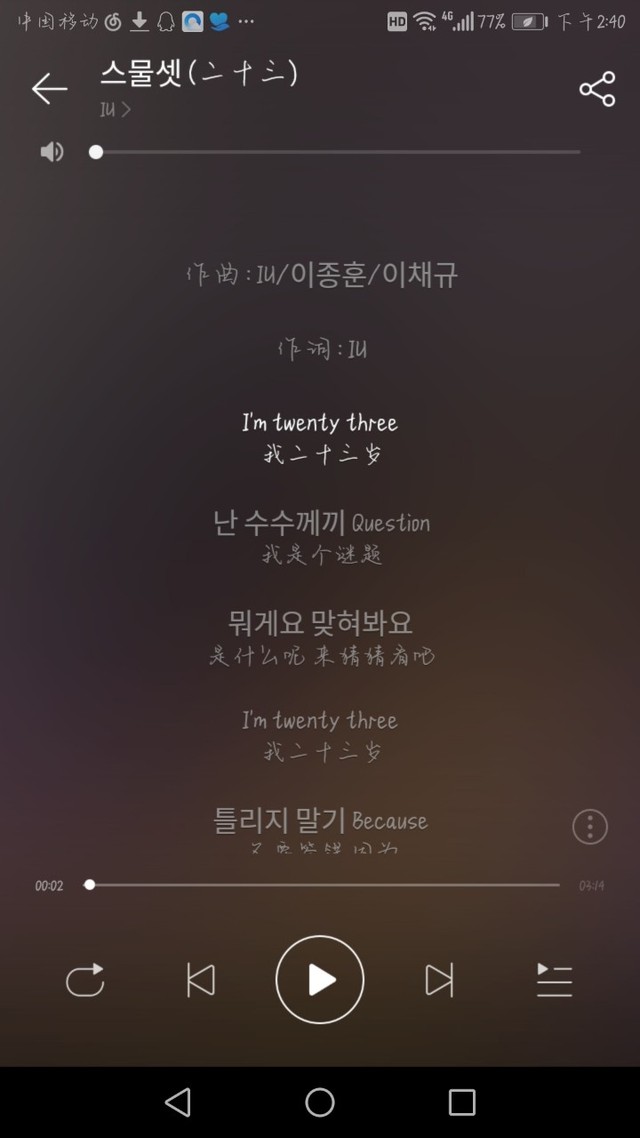This screenshot has height=1138, width=640.
Task: Go back using the top-left arrow
Action: [49, 89]
